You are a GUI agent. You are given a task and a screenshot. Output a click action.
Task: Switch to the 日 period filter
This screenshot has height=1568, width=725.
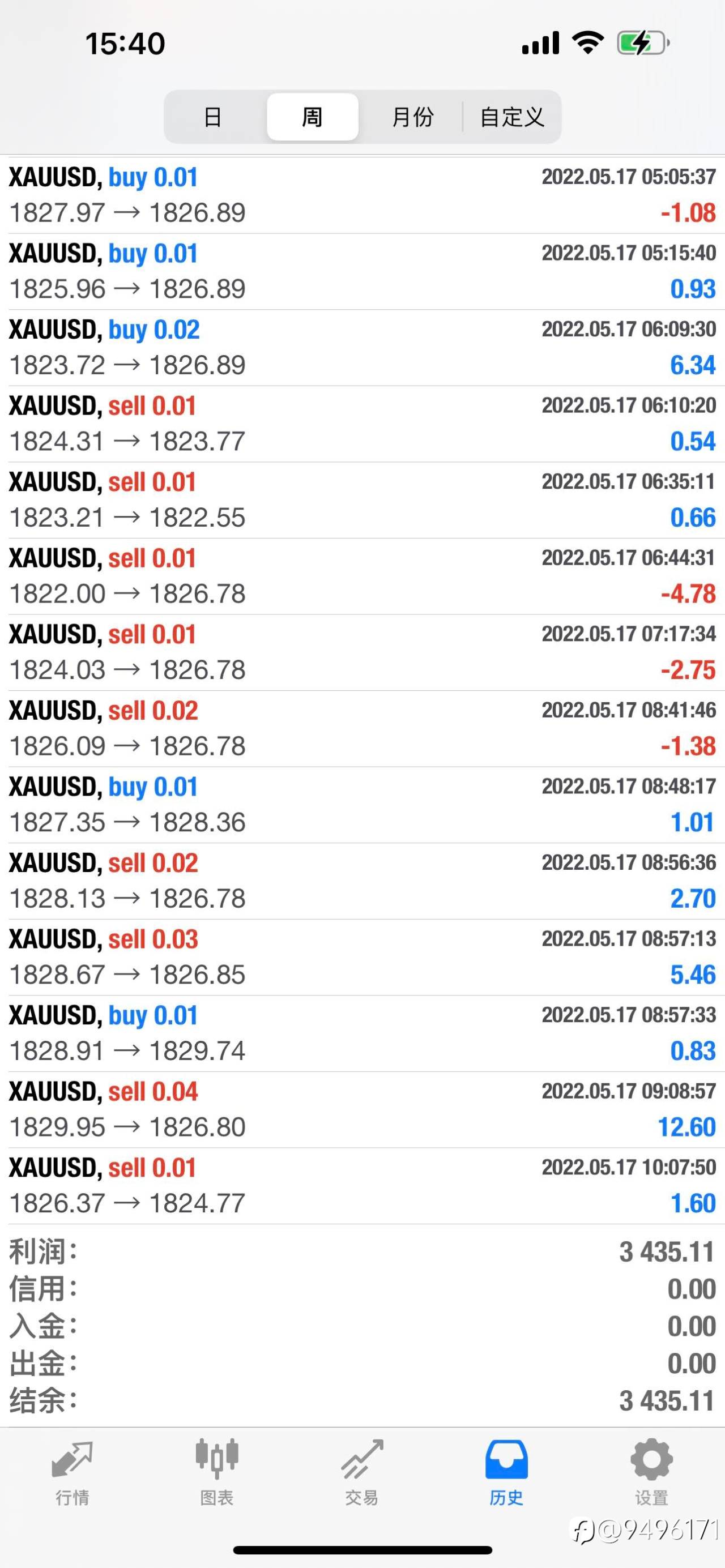point(213,117)
